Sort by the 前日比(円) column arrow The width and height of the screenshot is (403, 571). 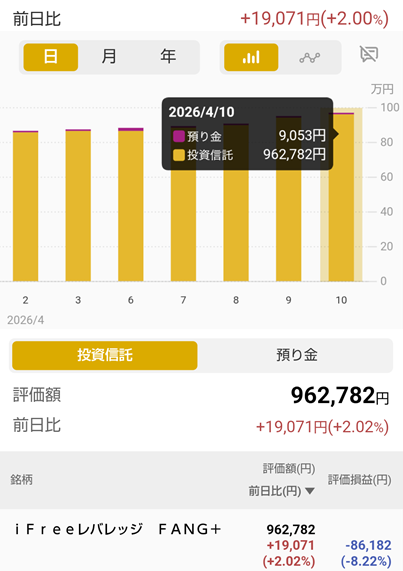coord(310,491)
